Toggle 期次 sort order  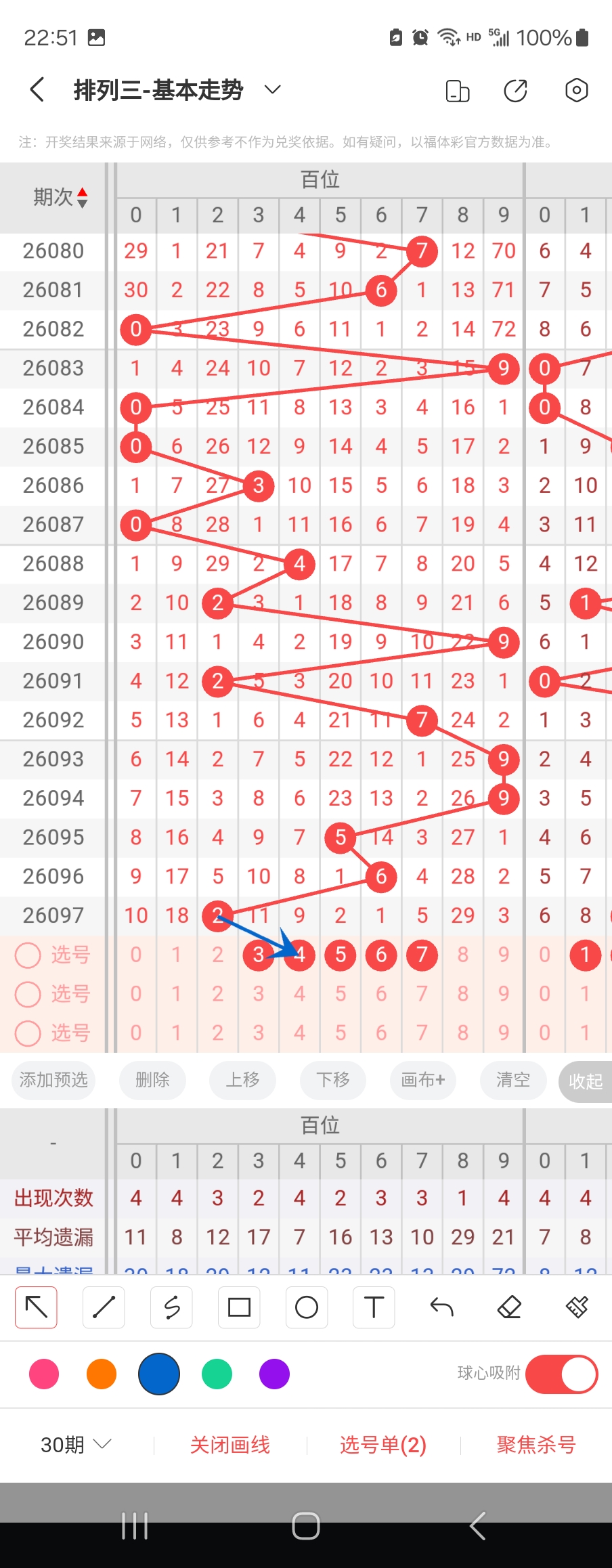pos(61,197)
